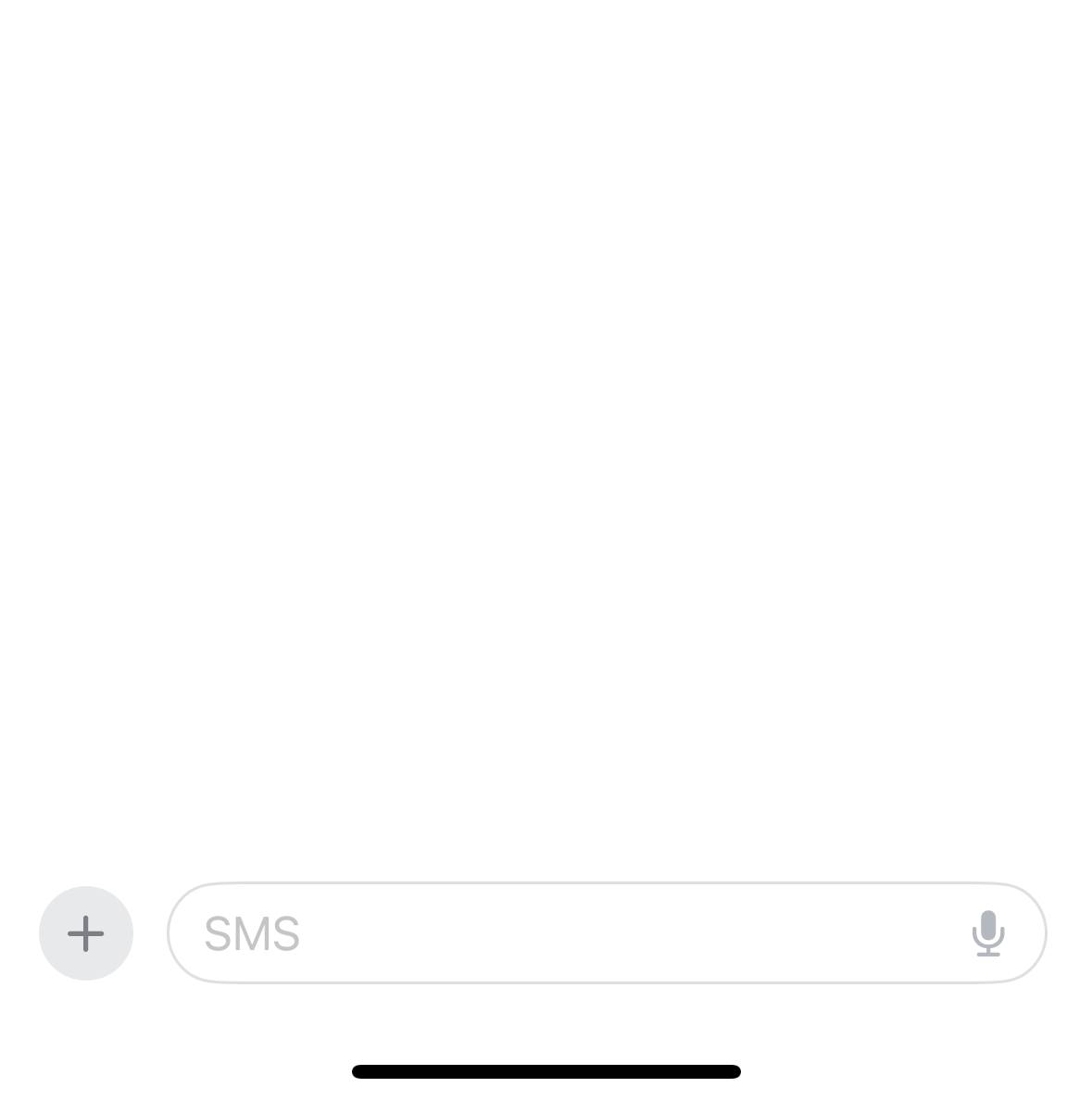Start dictation with the microphone icon
The image size is (1092, 1100).
(988, 933)
